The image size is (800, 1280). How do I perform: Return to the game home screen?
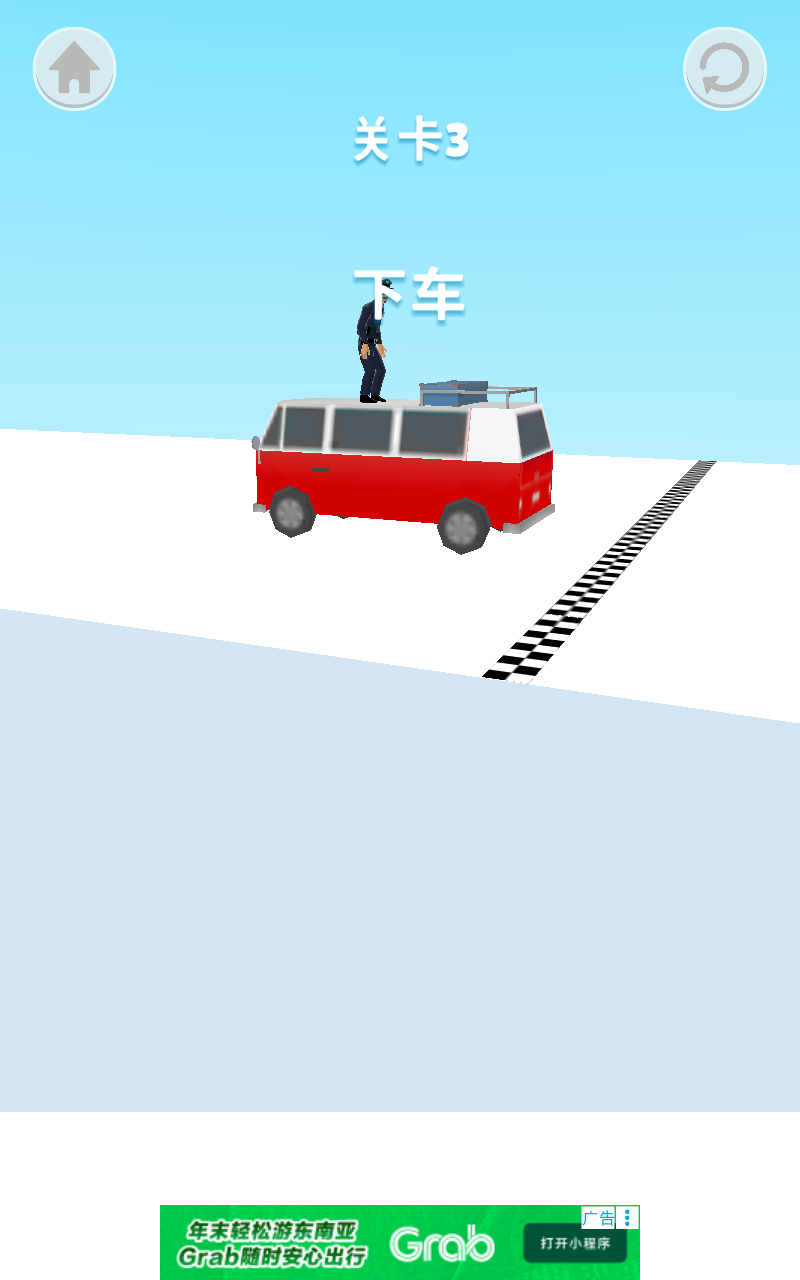(x=75, y=69)
